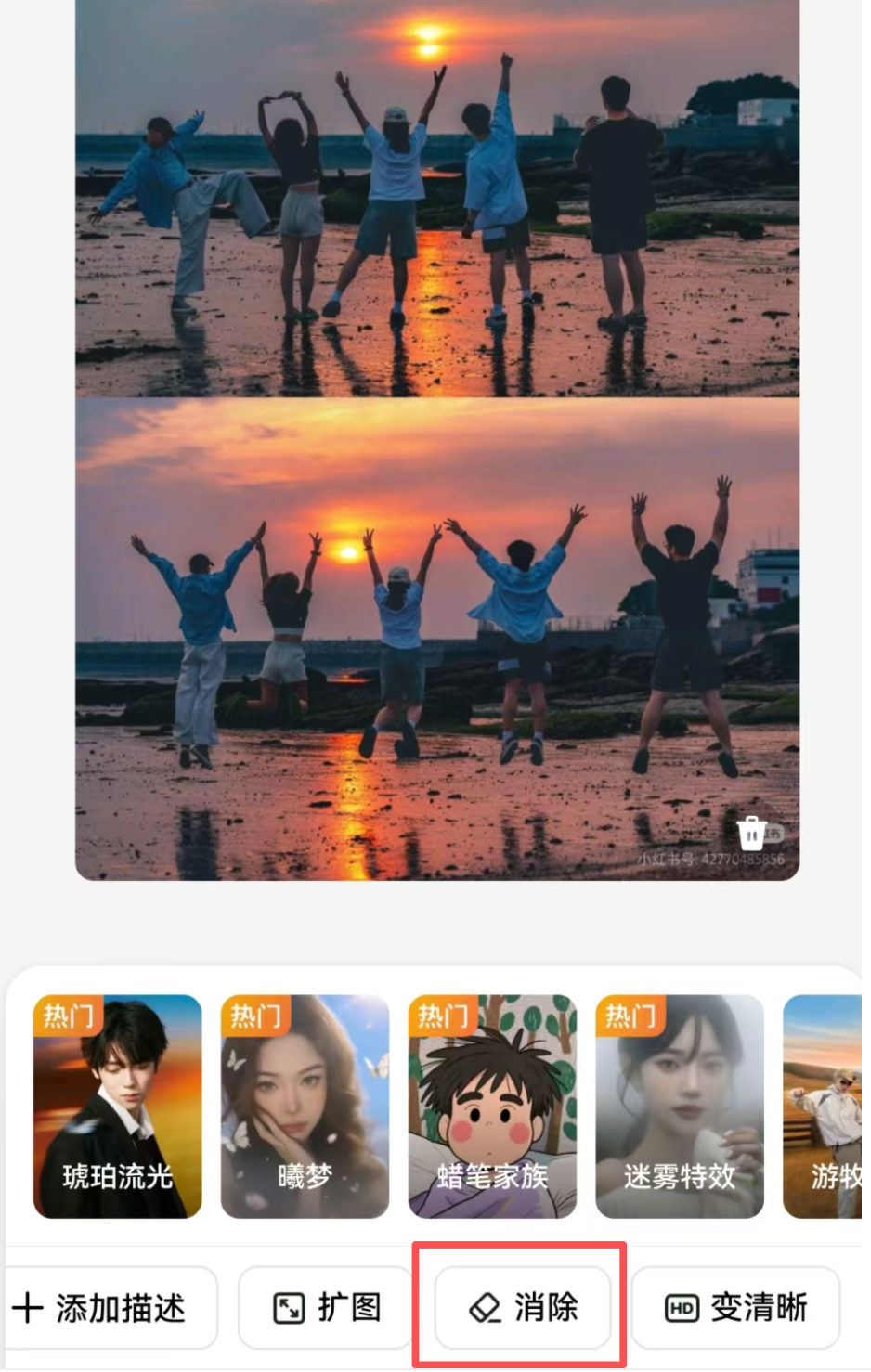Open the 游牧 style at the row end
Screen dimensions: 871x1372
[x=825, y=1106]
